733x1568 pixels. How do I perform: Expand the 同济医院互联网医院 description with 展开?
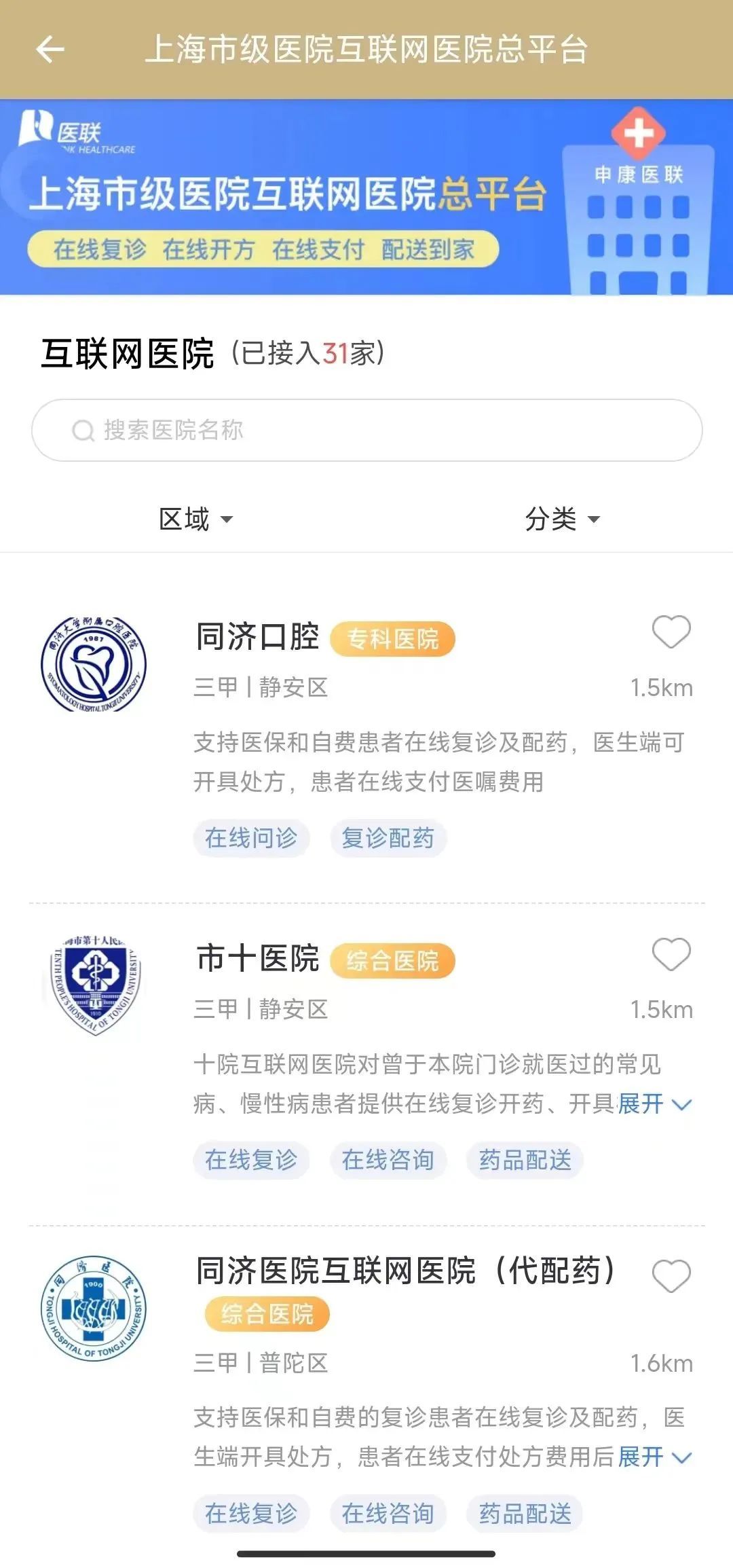(x=653, y=1457)
